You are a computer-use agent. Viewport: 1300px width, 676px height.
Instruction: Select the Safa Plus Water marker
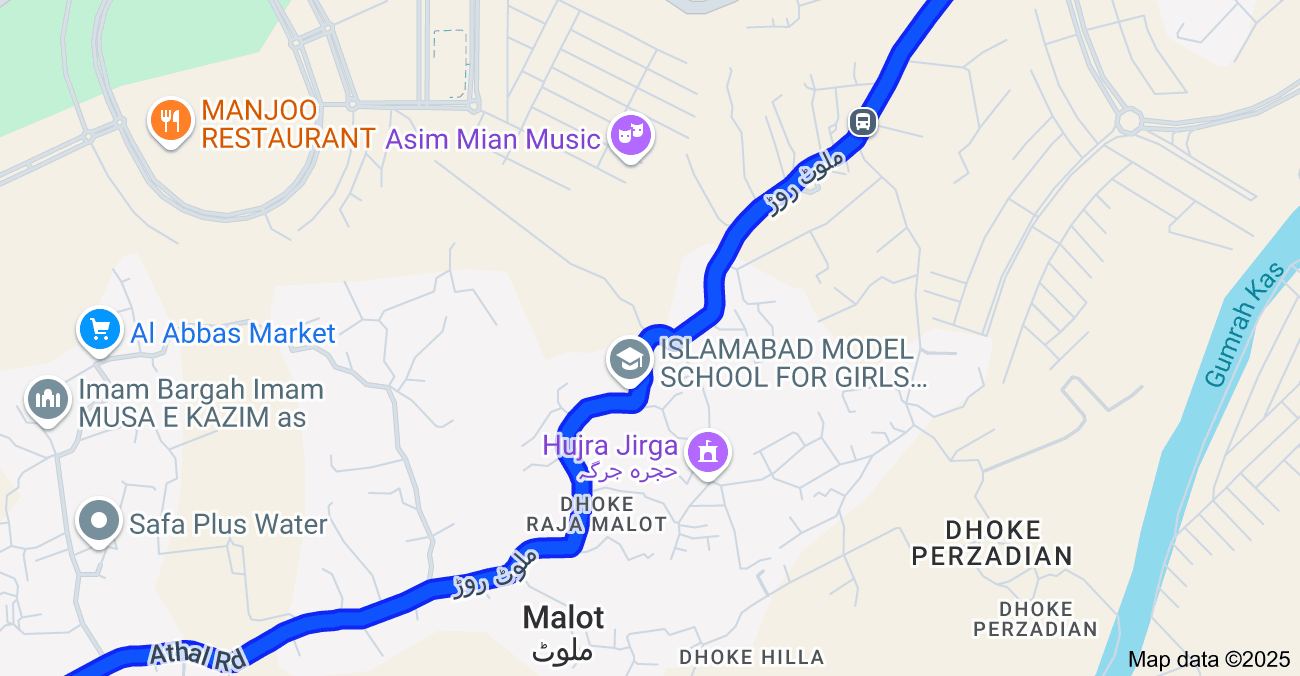(99, 522)
